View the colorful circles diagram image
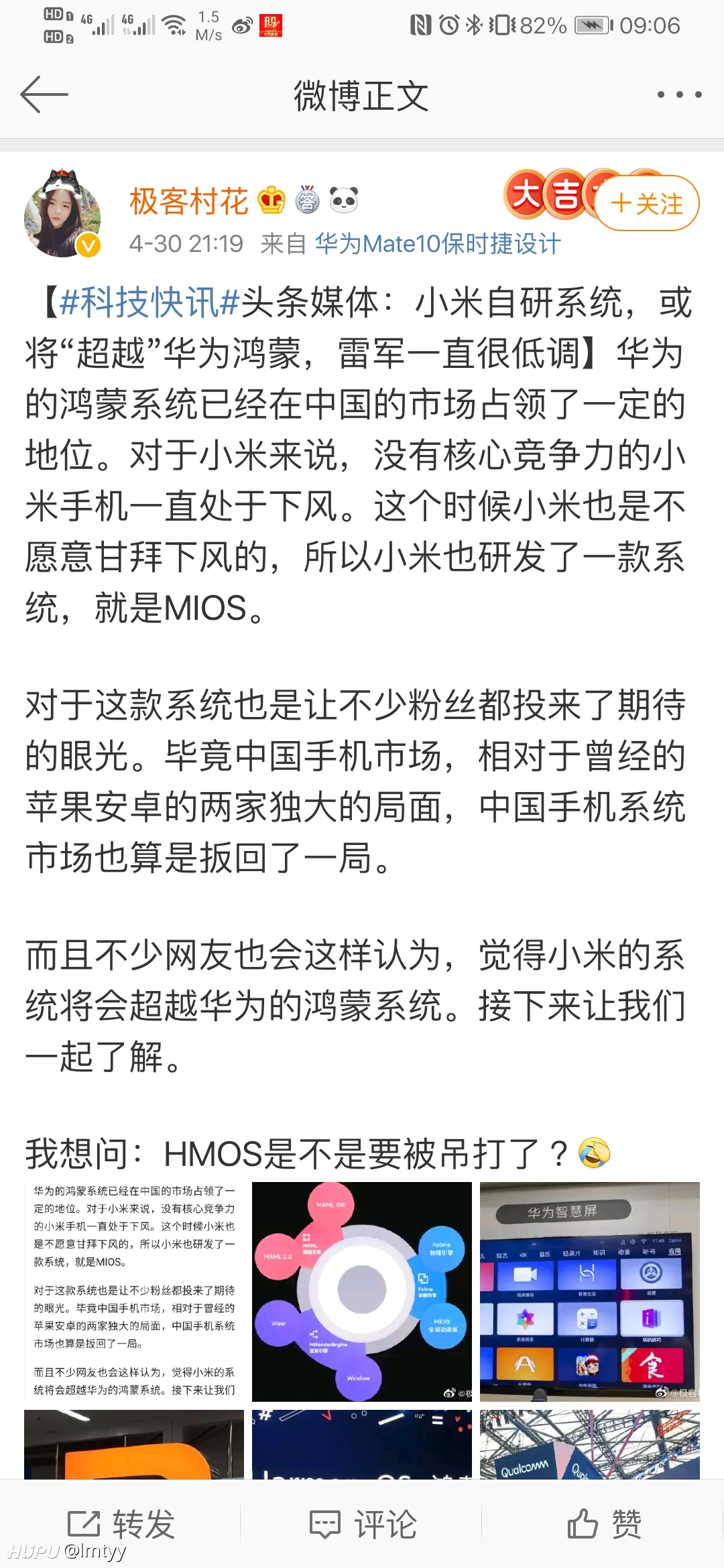Viewport: 724px width, 1568px height. tap(362, 1292)
